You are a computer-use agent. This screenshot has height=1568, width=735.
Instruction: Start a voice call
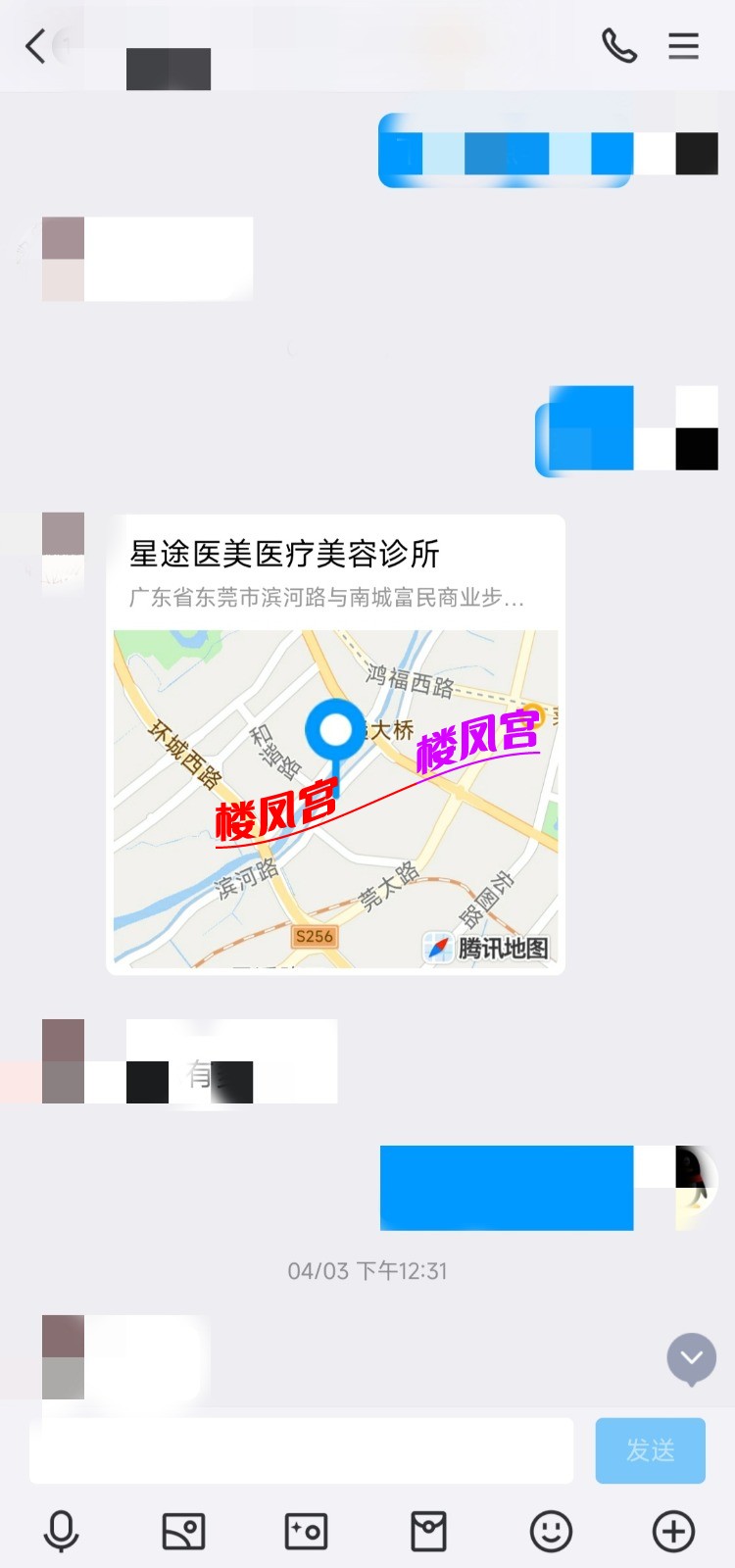coord(618,46)
